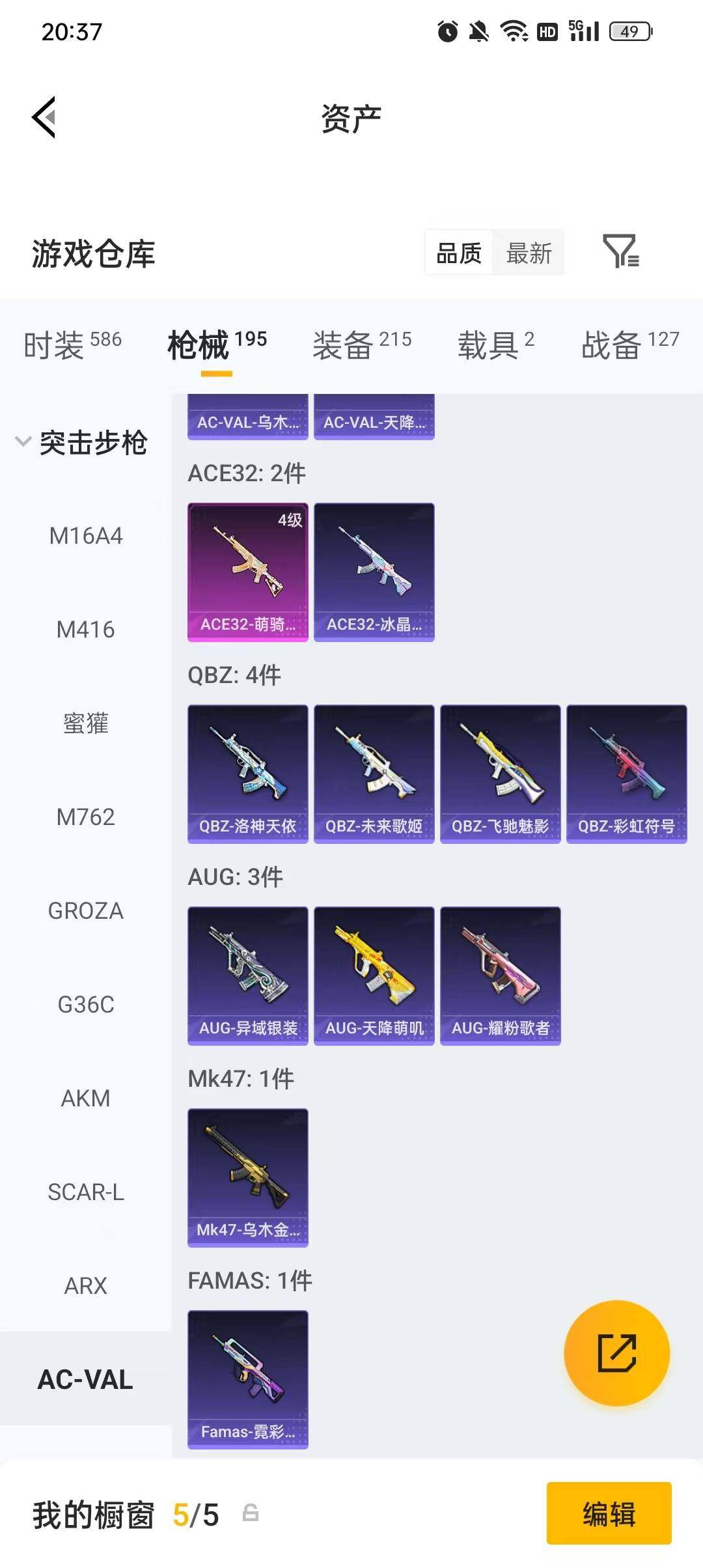Select SCAR-L in the weapon list
Image resolution: width=703 pixels, height=1568 pixels.
(x=85, y=1192)
